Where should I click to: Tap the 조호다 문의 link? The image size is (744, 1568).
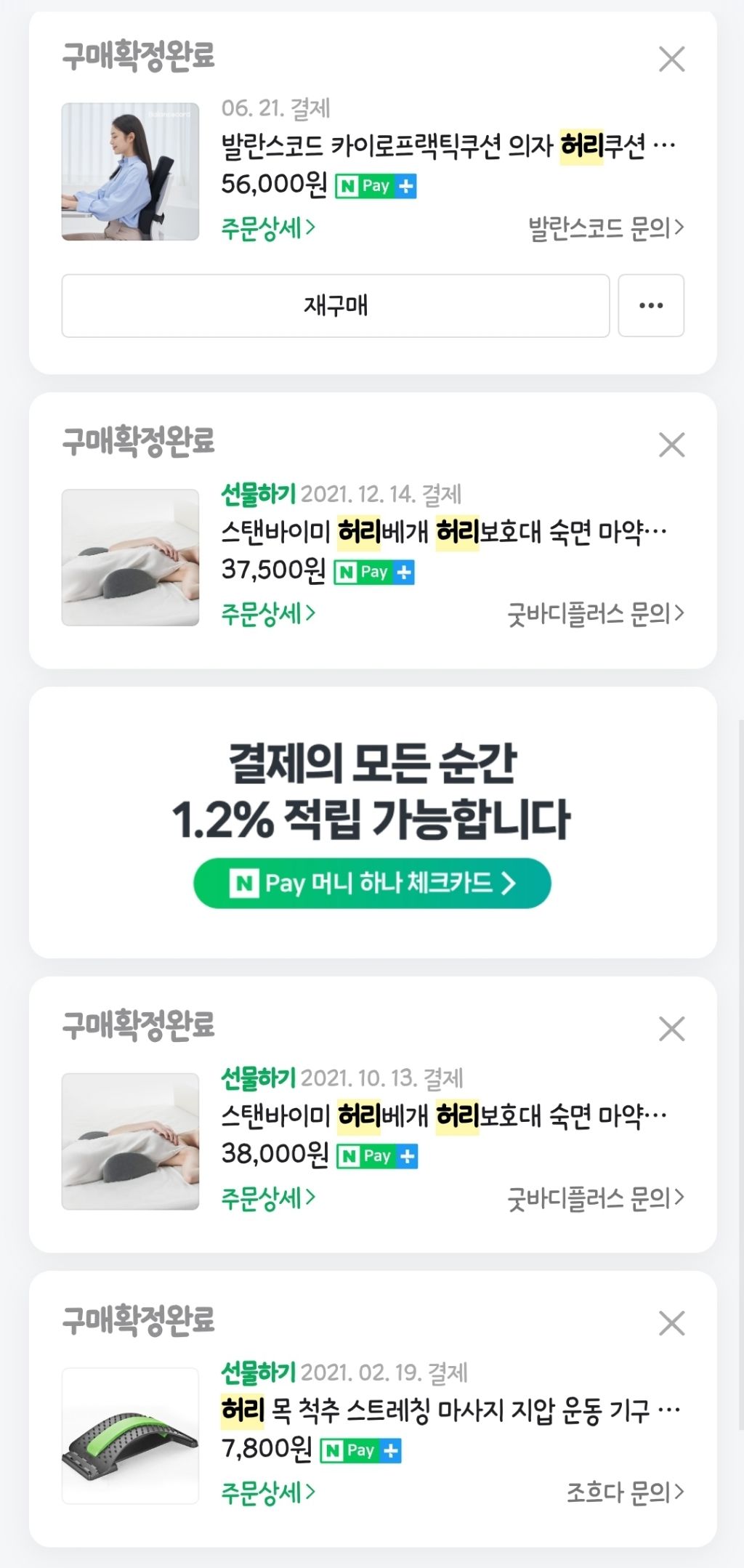pos(625,1492)
